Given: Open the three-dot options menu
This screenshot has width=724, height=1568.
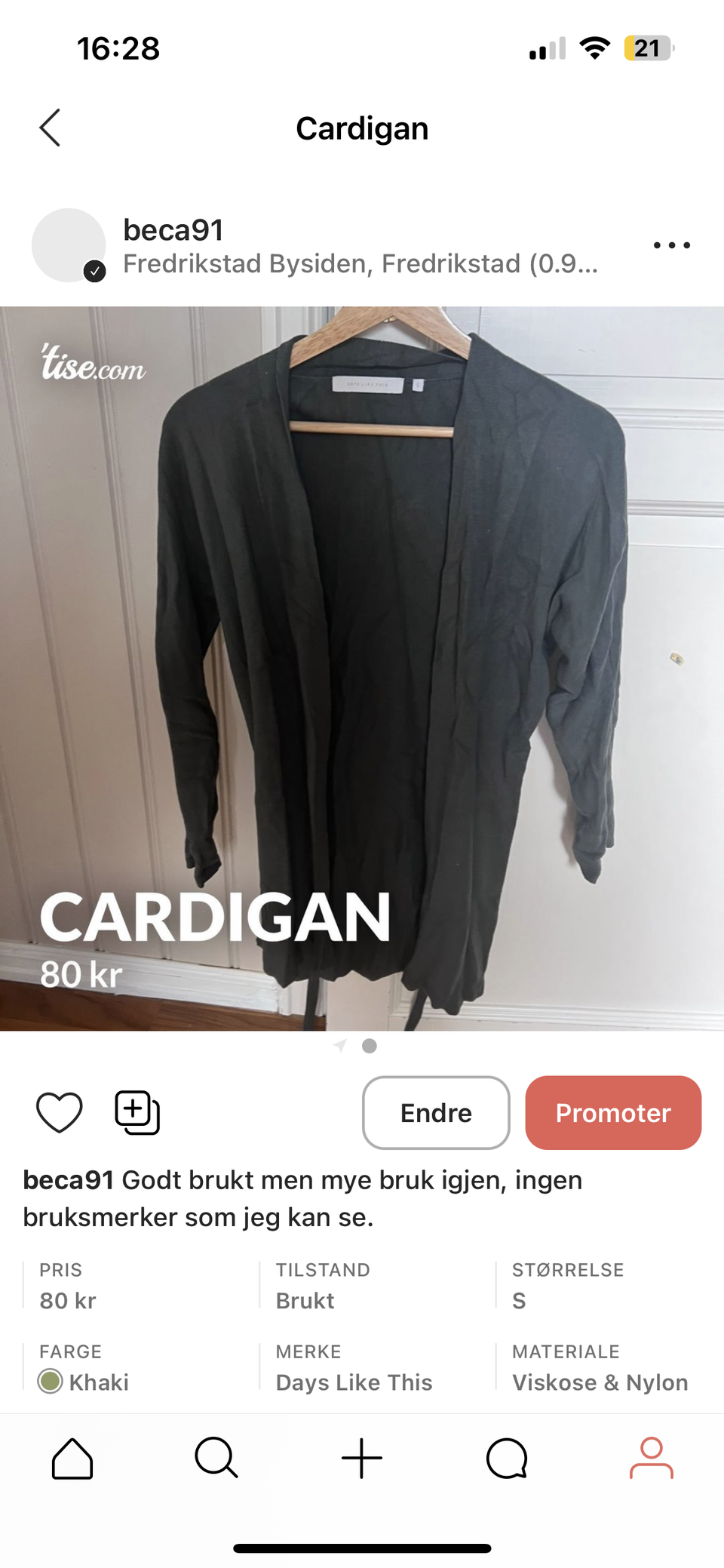Looking at the screenshot, I should 672,245.
